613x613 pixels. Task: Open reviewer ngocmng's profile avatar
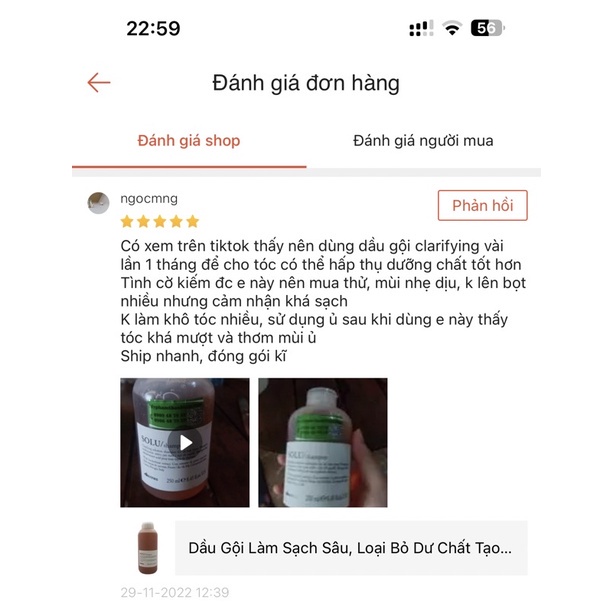[99, 203]
